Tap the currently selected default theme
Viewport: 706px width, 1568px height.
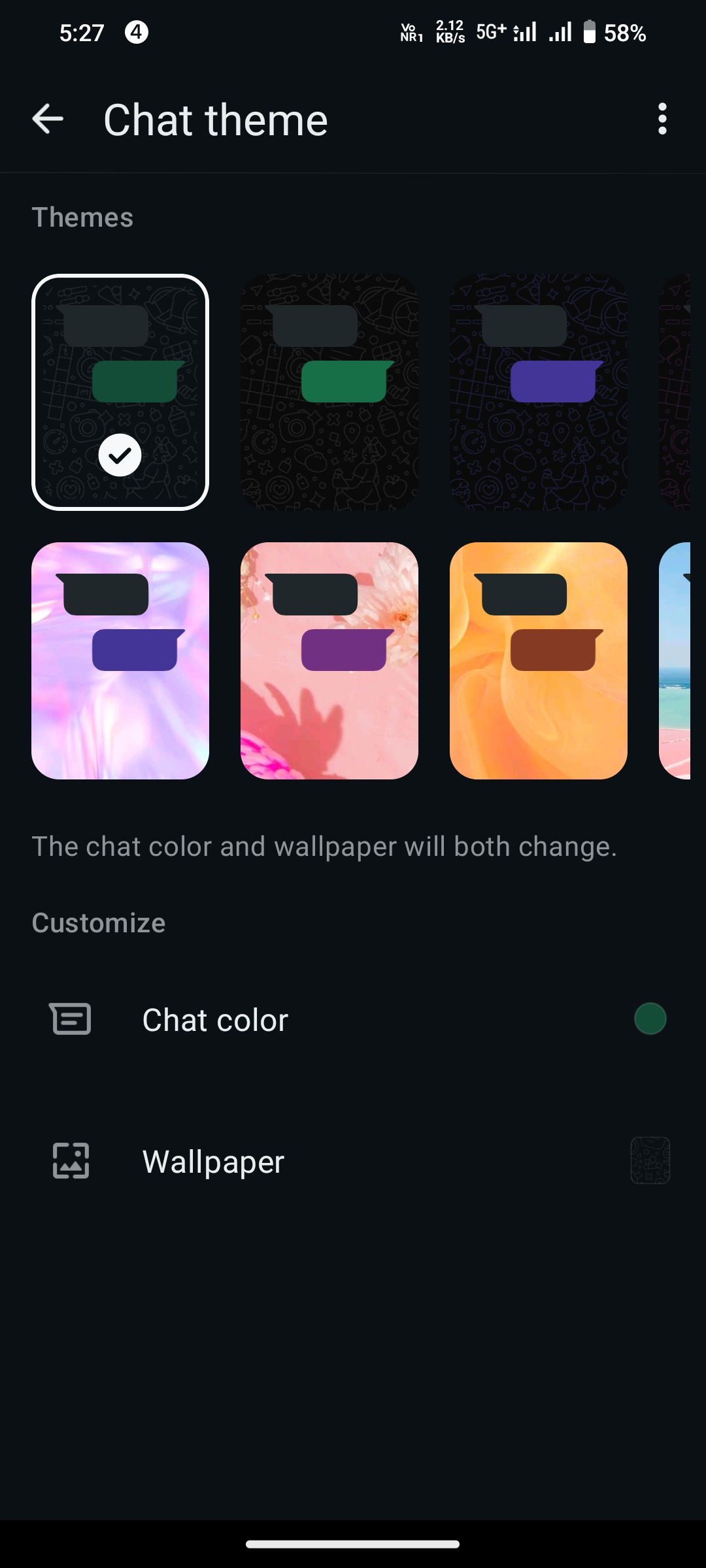[120, 392]
